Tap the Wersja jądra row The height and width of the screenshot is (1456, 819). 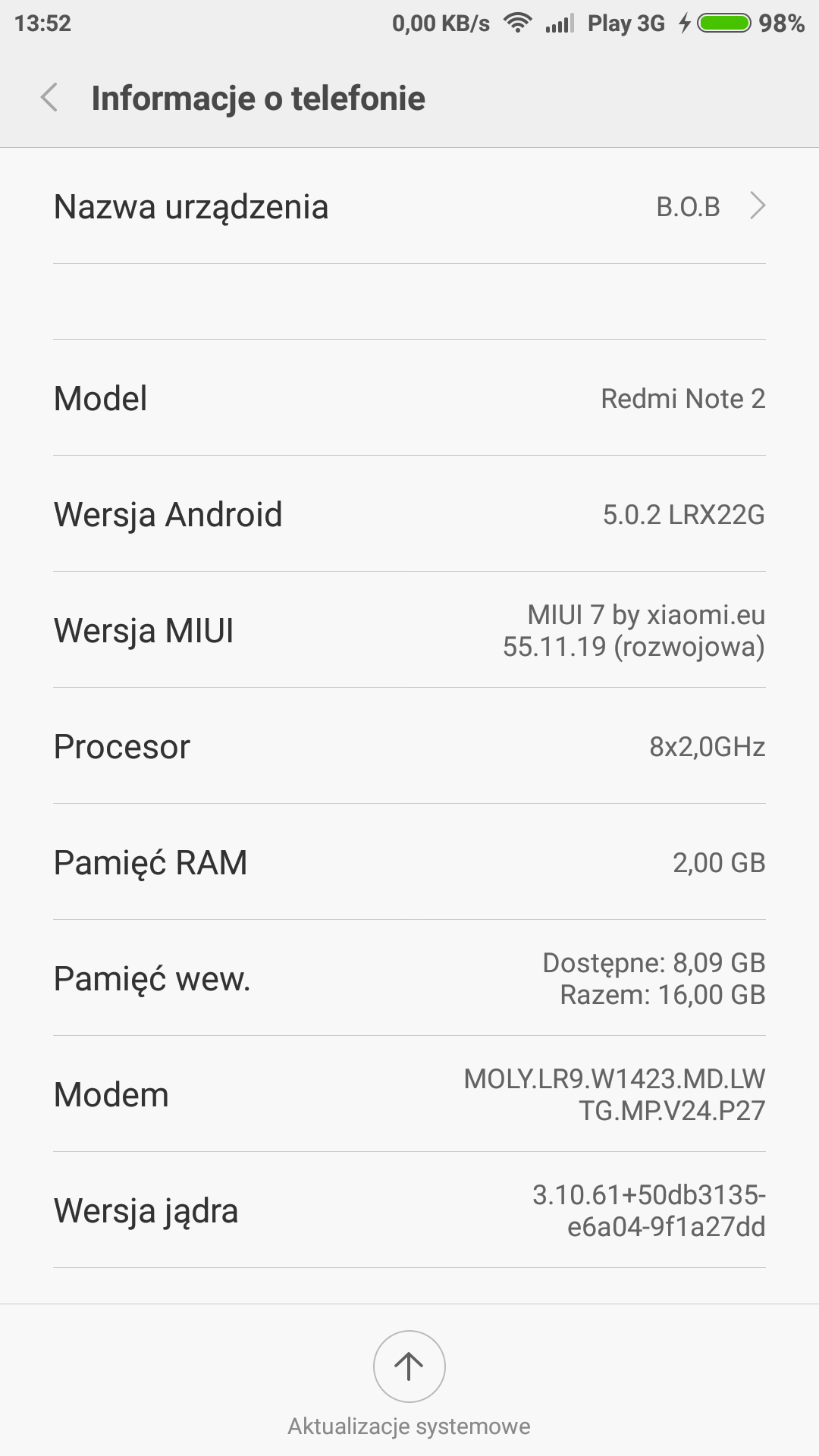[409, 1210]
